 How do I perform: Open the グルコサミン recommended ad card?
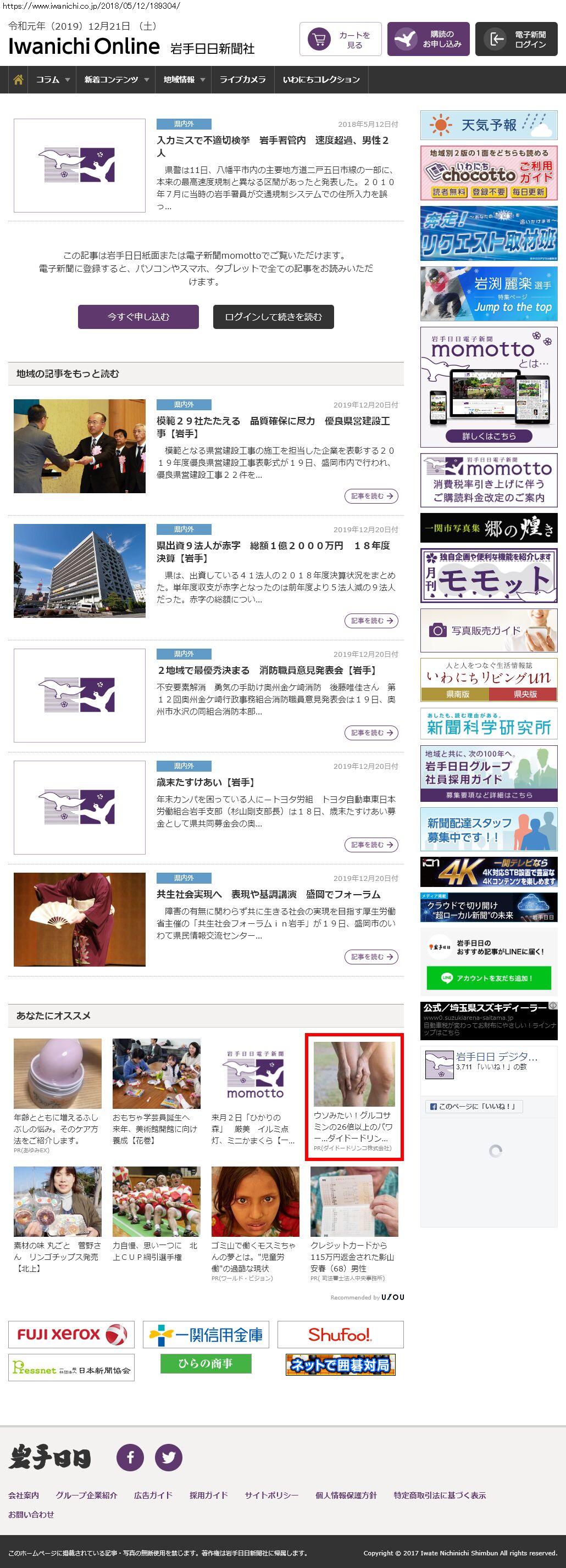click(354, 1097)
